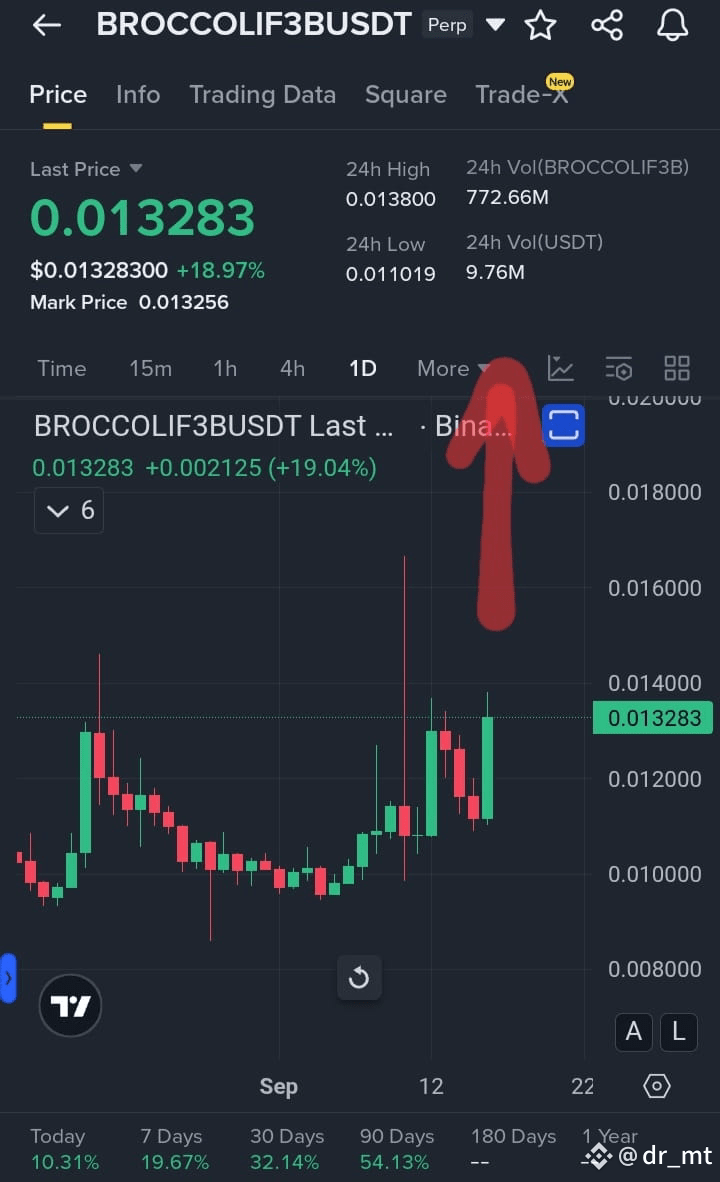Expand the chart to fullscreen with the blue button
The image size is (720, 1182).
click(564, 426)
